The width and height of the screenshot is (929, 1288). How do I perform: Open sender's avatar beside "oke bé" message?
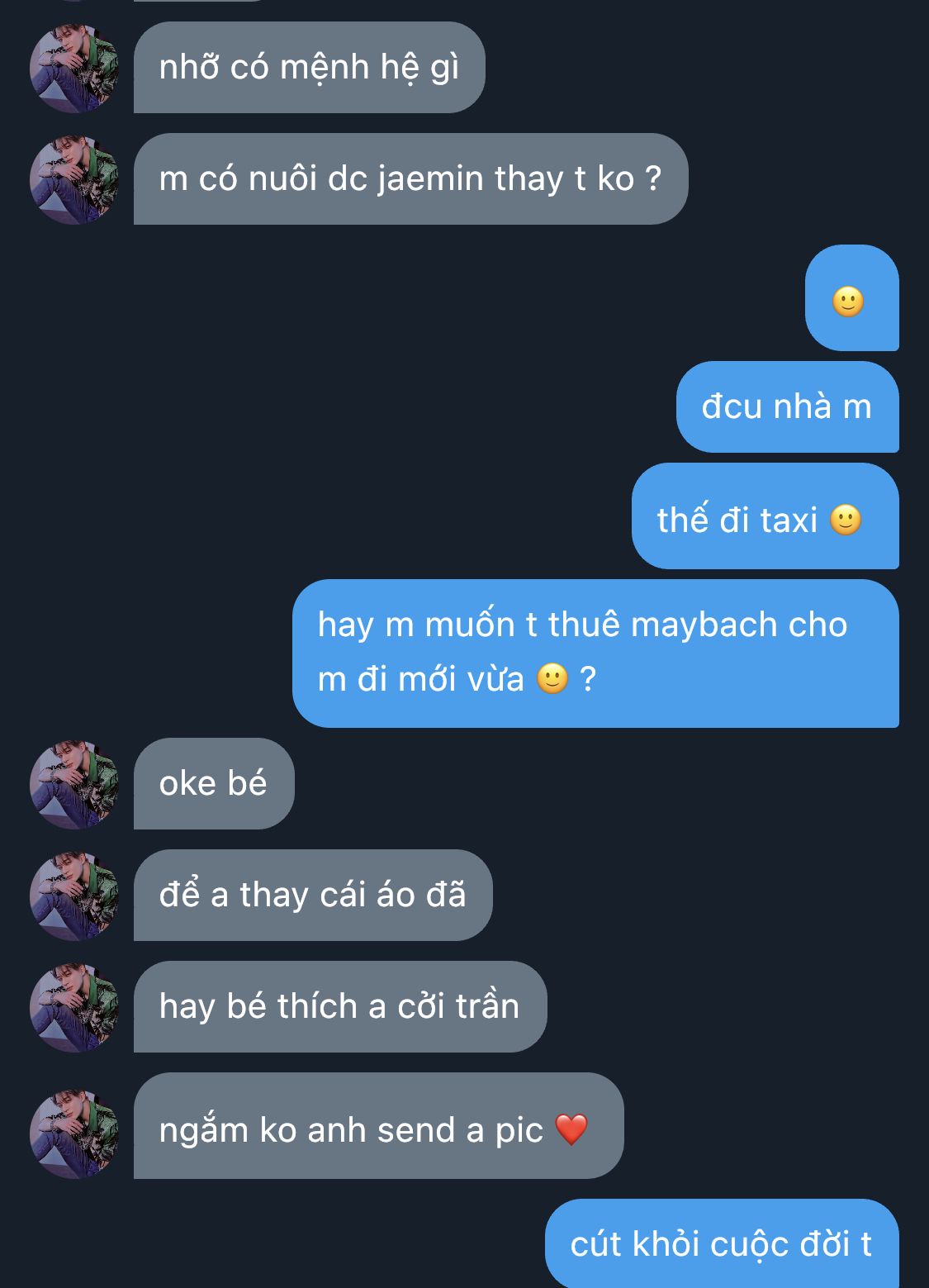74,784
